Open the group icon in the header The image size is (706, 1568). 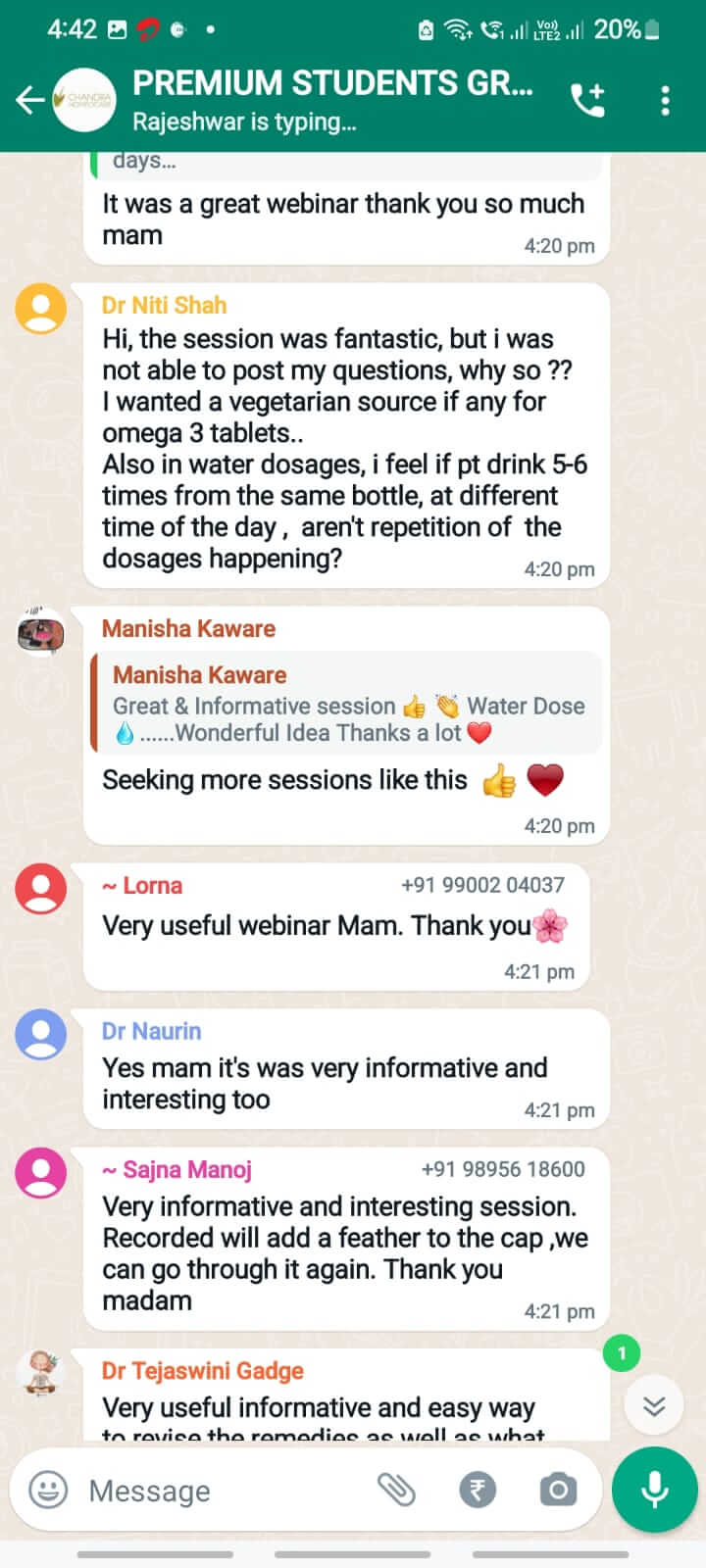85,100
